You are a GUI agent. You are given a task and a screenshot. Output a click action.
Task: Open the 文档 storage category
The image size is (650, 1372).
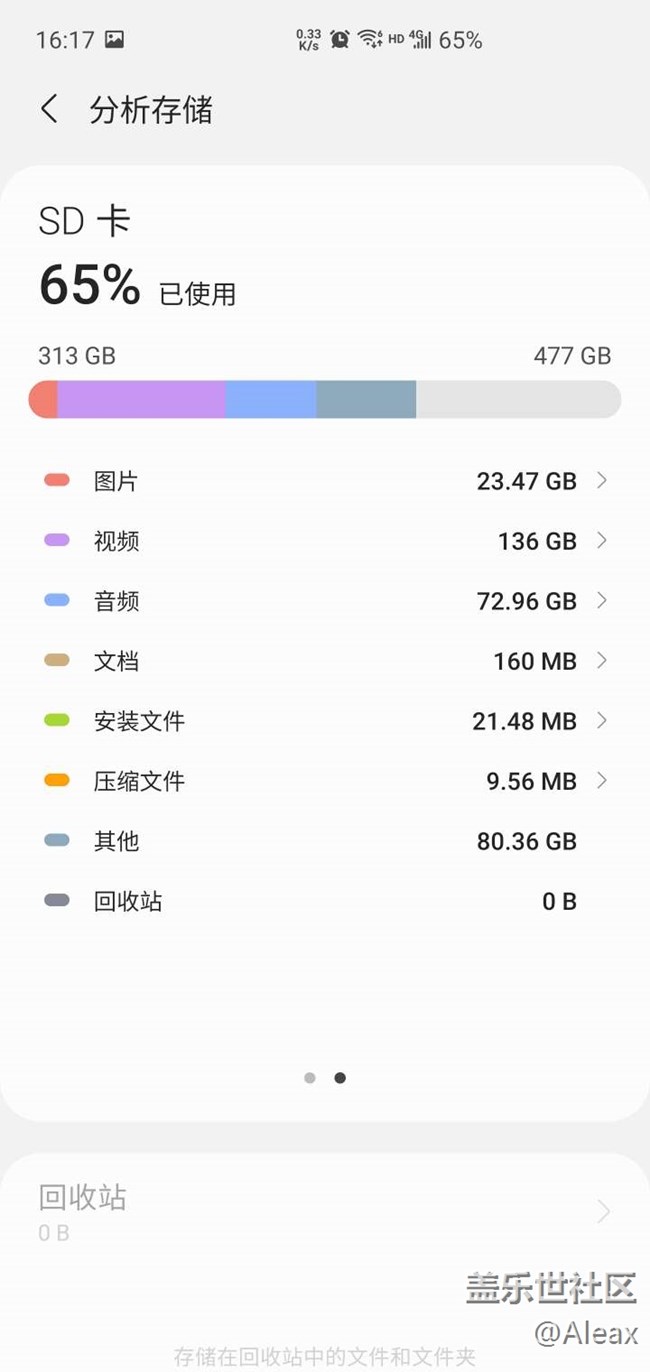(325, 661)
